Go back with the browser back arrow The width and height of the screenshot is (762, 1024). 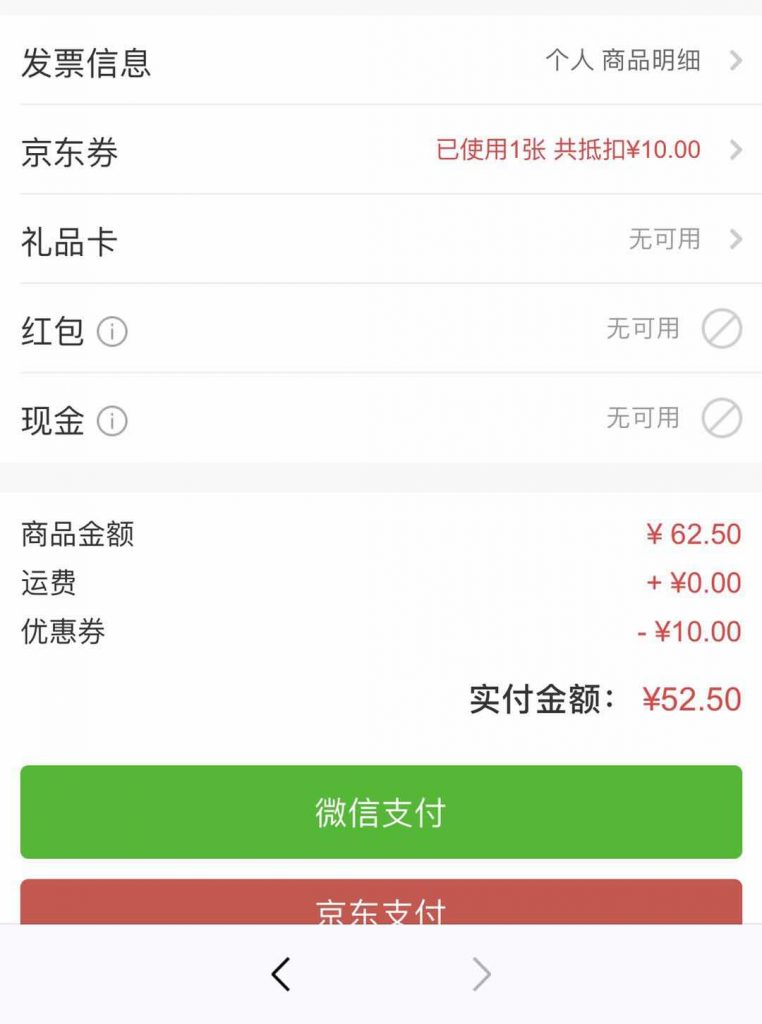pos(281,973)
